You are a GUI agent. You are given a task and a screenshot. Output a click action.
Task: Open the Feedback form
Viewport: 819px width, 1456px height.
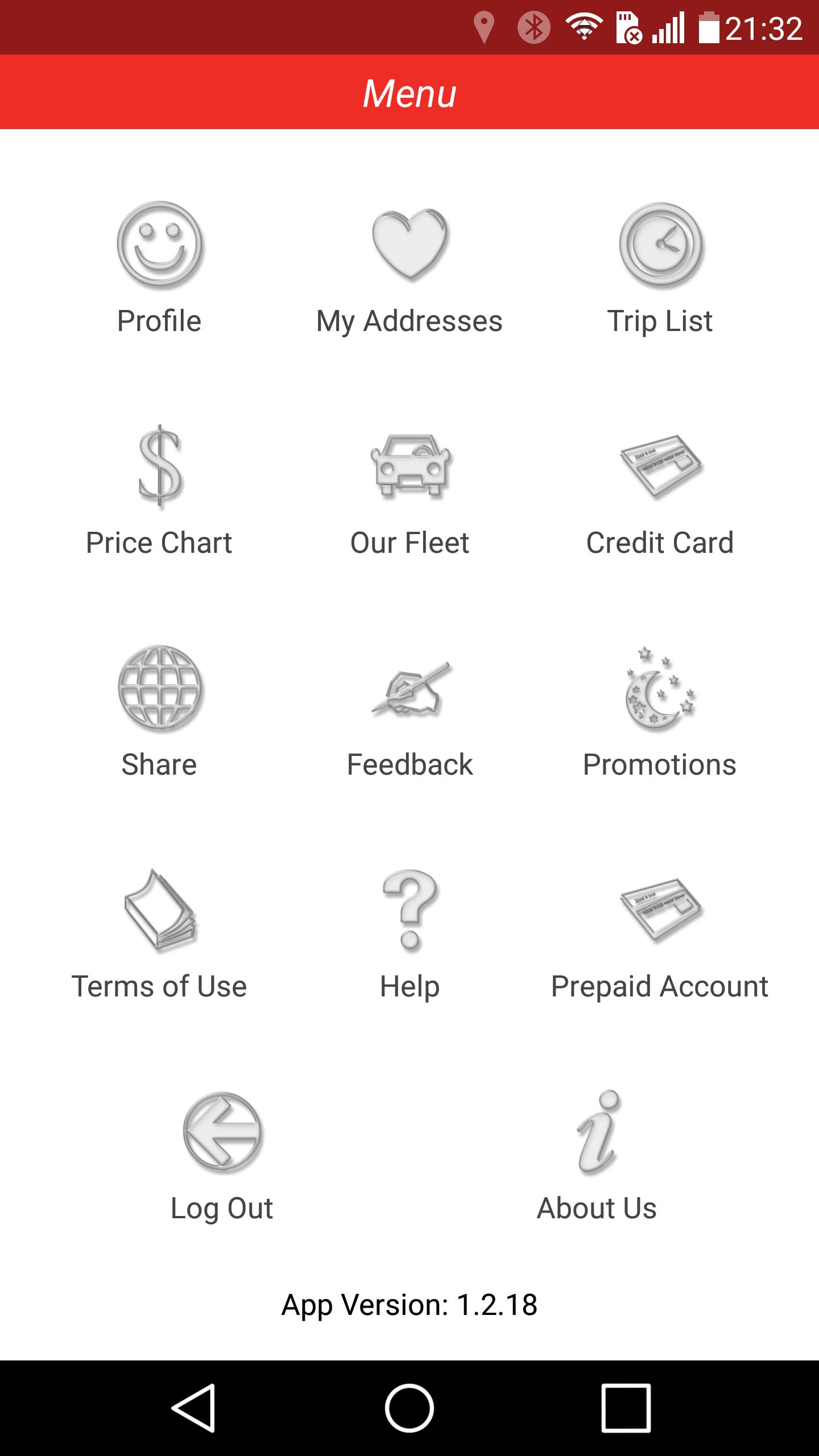(x=409, y=712)
